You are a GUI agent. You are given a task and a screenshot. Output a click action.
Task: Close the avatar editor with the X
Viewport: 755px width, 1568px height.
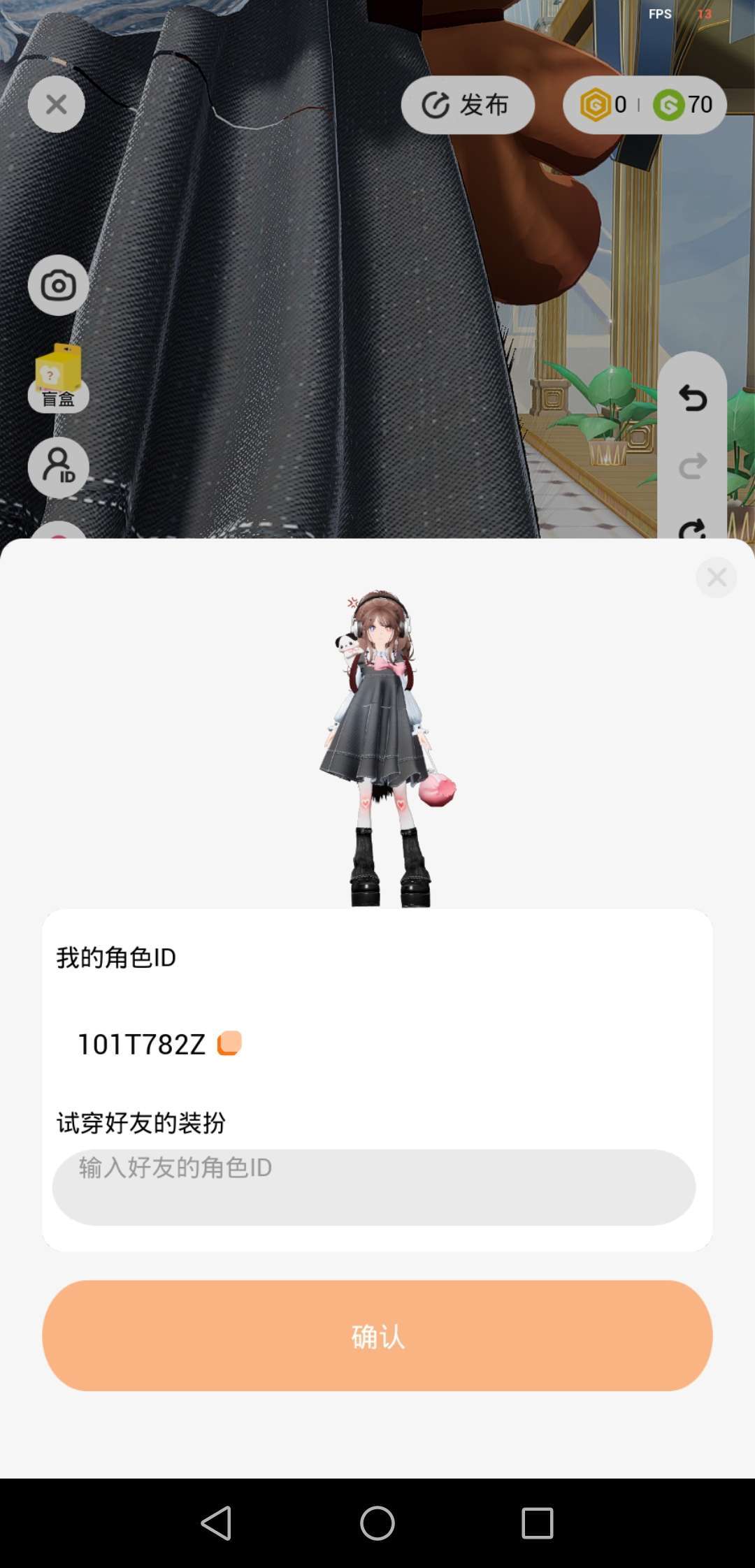pos(57,105)
